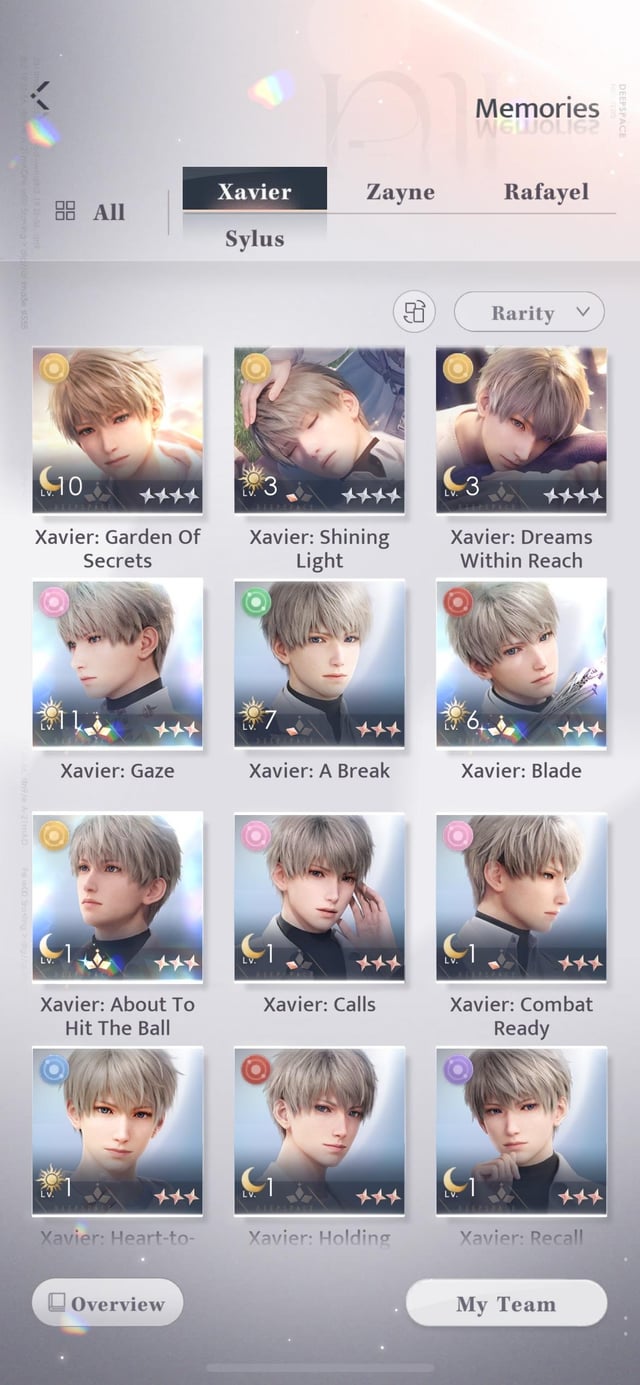Open the Overview button
This screenshot has height=1385, width=640.
(x=107, y=1303)
